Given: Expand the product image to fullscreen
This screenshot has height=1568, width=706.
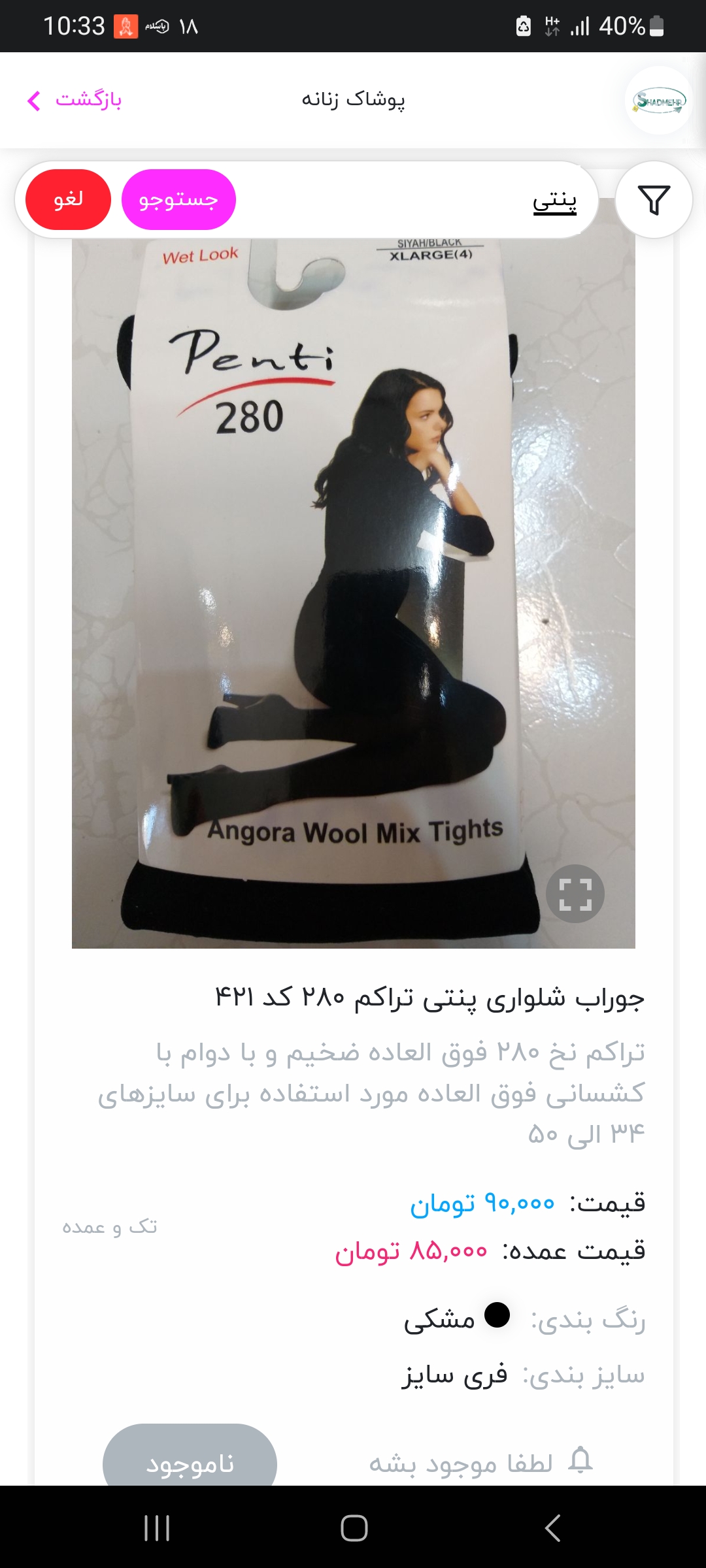Looking at the screenshot, I should click(575, 894).
